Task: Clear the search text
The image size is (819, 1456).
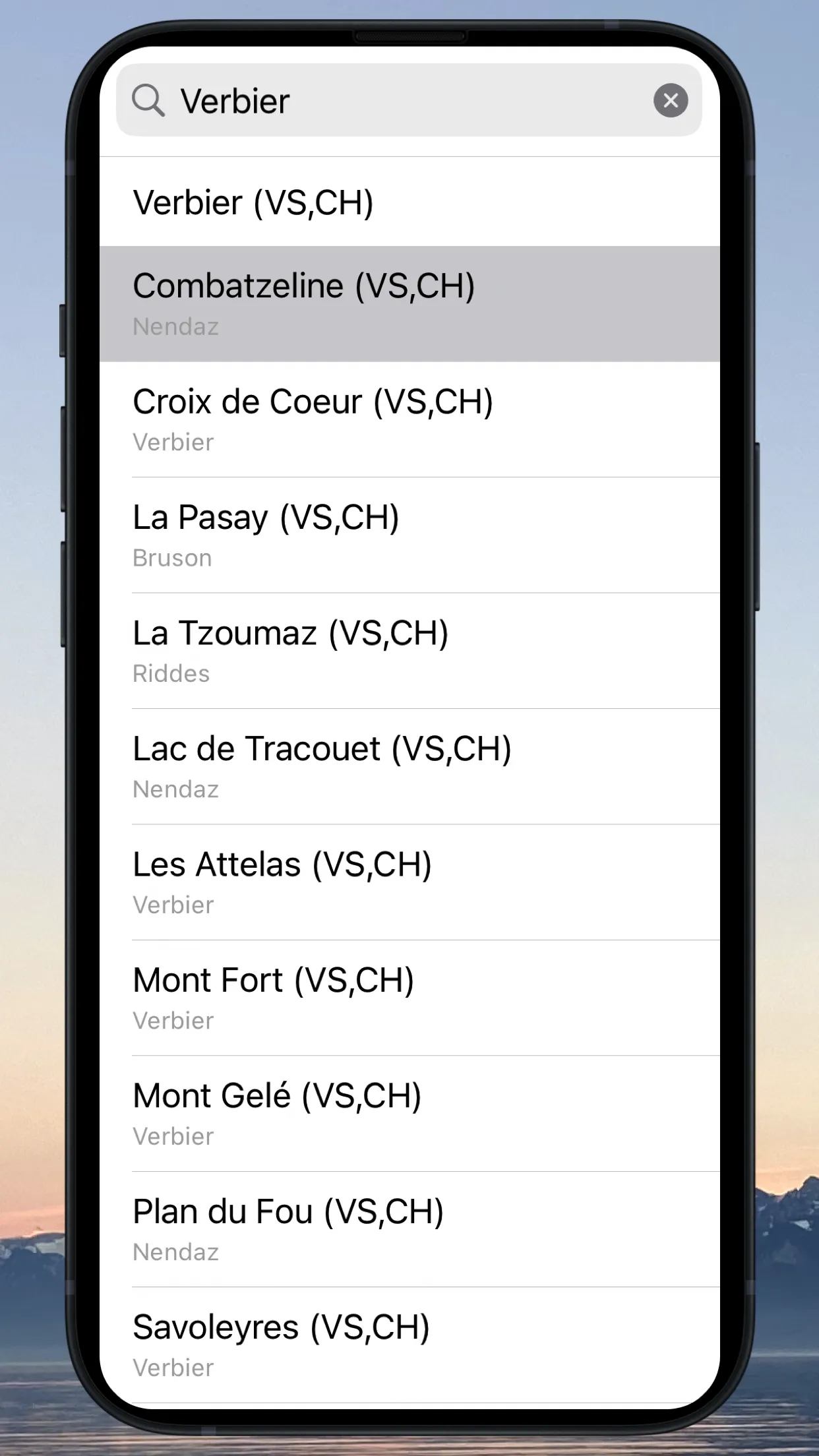Action: point(671,101)
